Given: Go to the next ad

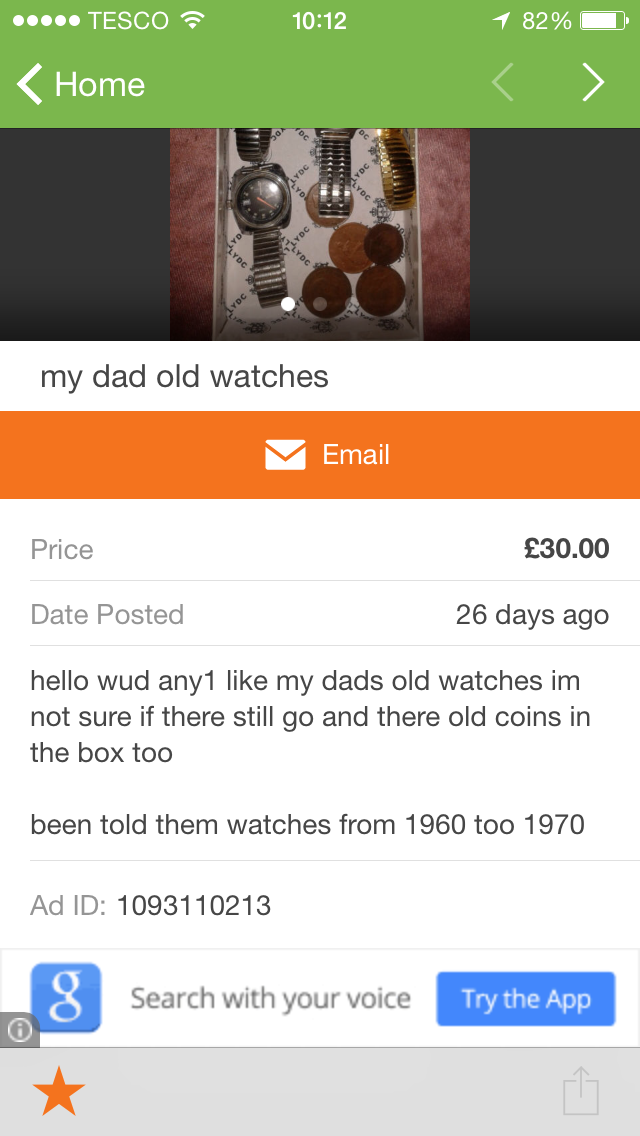Looking at the screenshot, I should coord(593,85).
